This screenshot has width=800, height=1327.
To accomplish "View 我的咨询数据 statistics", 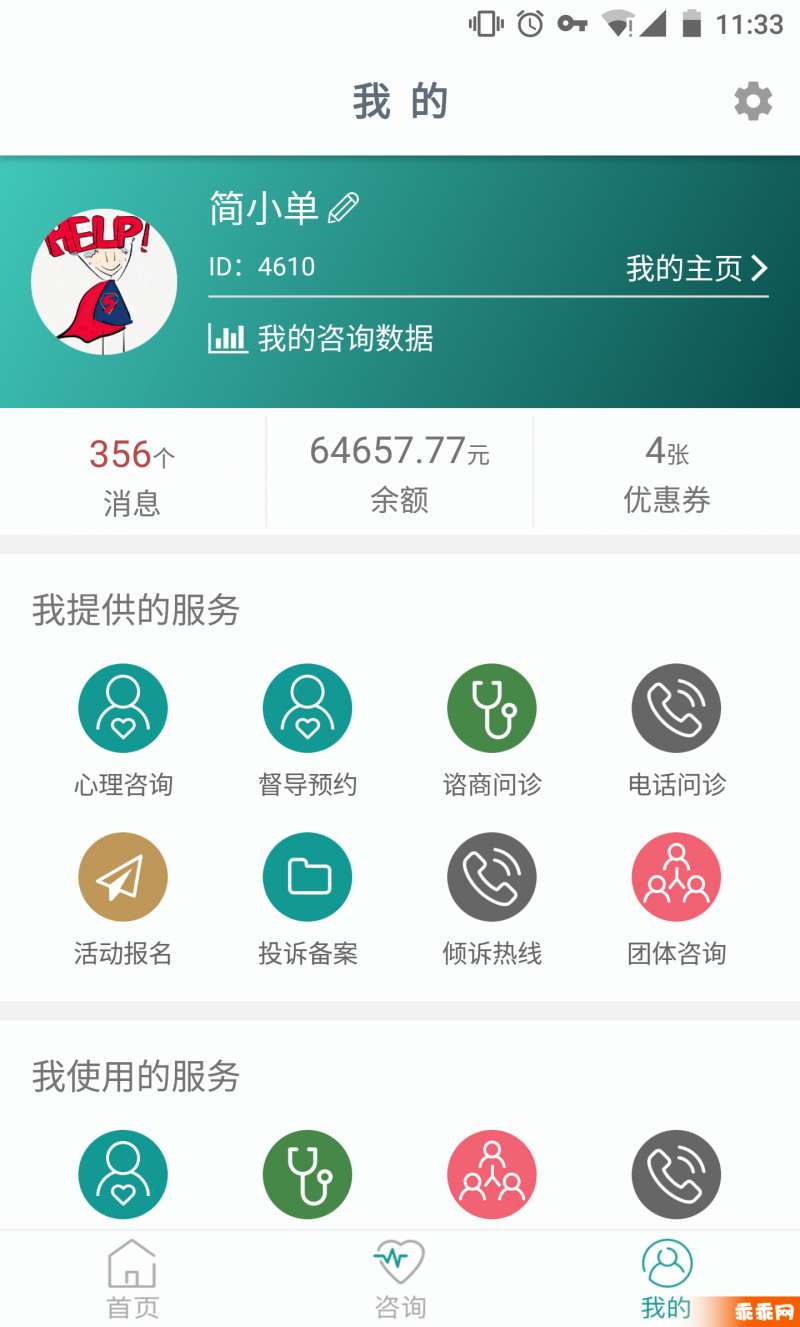I will tap(321, 338).
